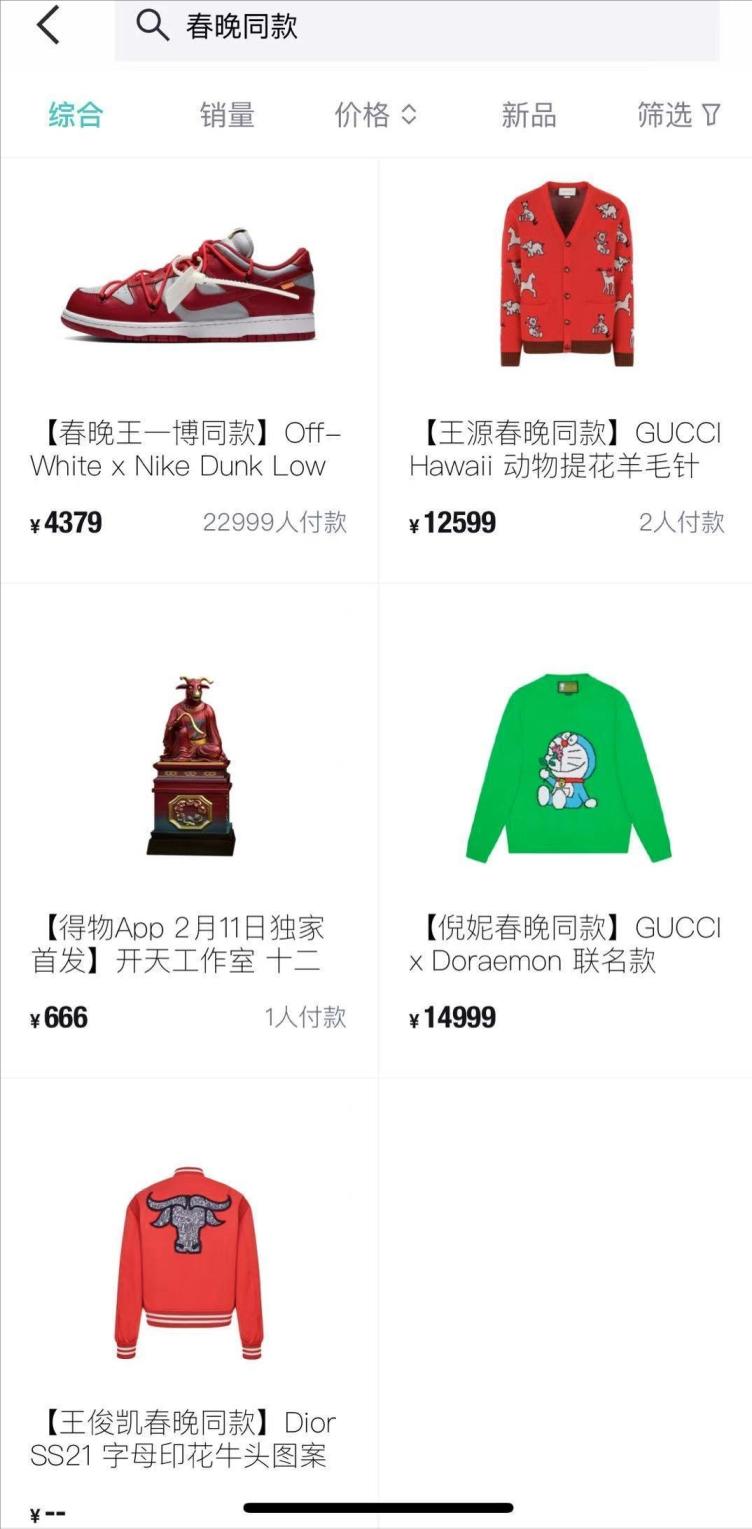Switch to the 销量 sales tab
This screenshot has width=752, height=1529.
(226, 116)
